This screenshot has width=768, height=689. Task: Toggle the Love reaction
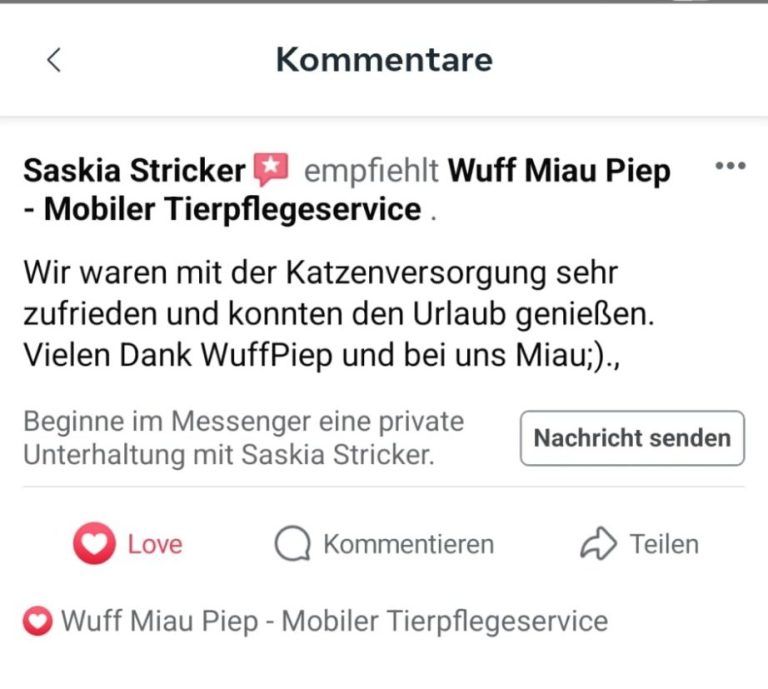pyautogui.click(x=128, y=544)
